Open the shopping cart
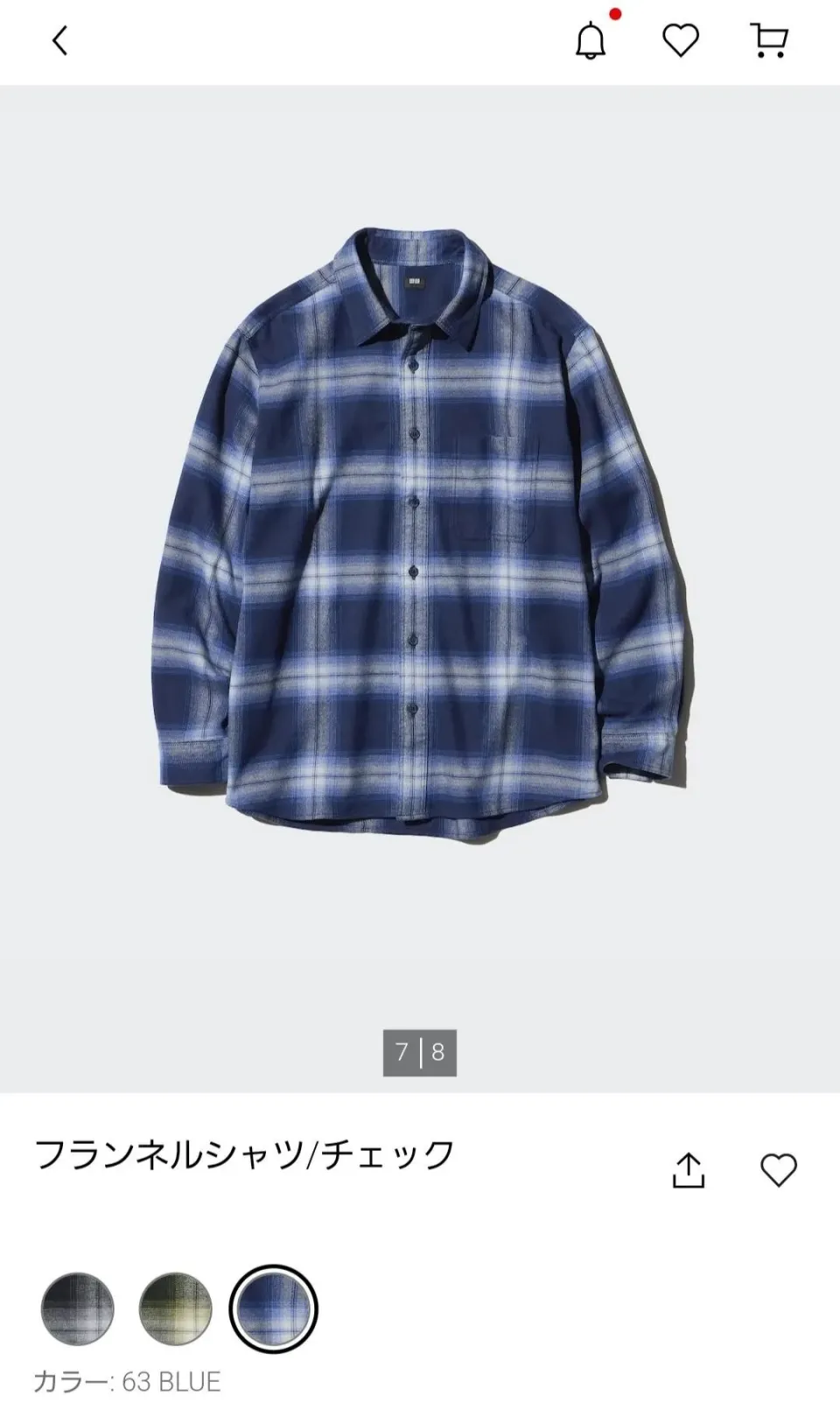The width and height of the screenshot is (840, 1417). pos(769,41)
